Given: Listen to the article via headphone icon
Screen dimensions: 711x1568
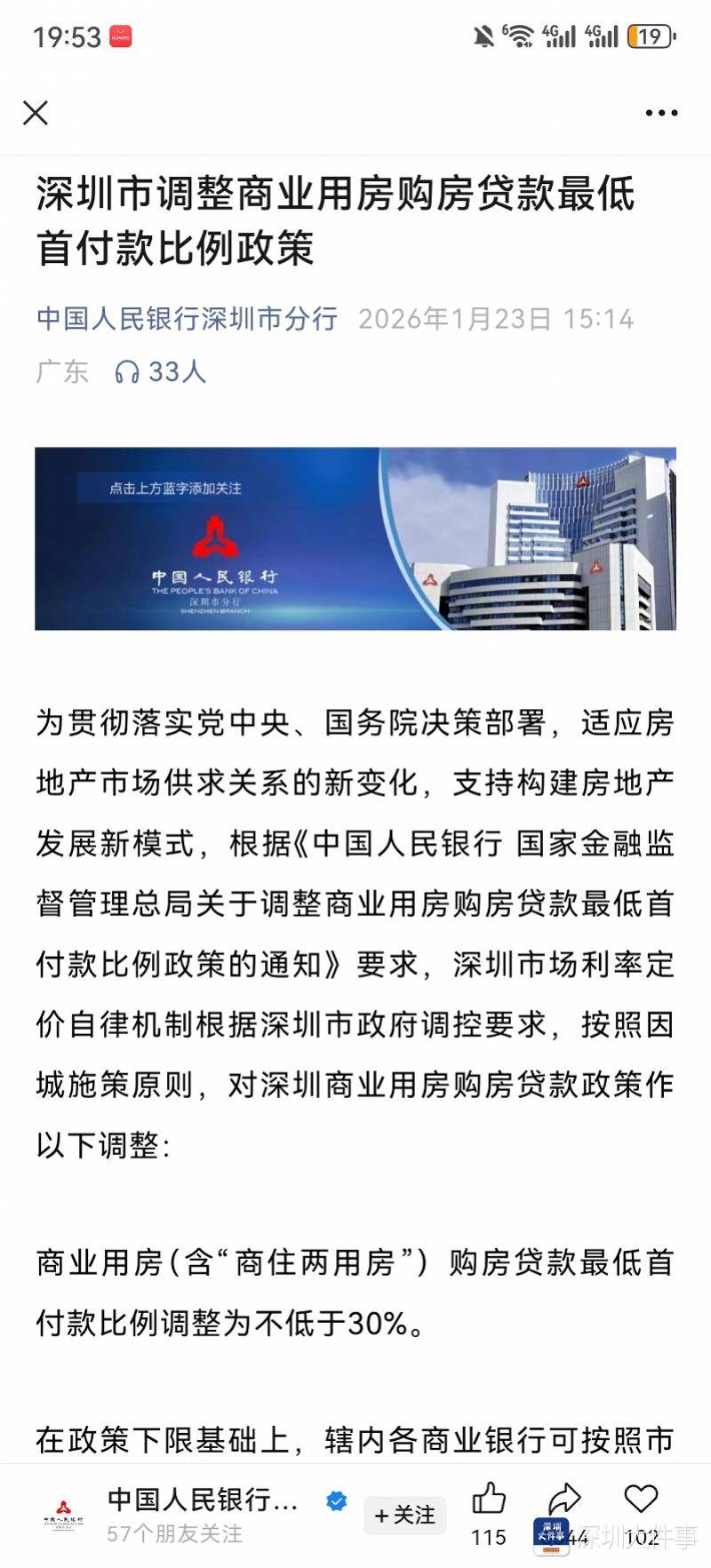Looking at the screenshot, I should [127, 371].
